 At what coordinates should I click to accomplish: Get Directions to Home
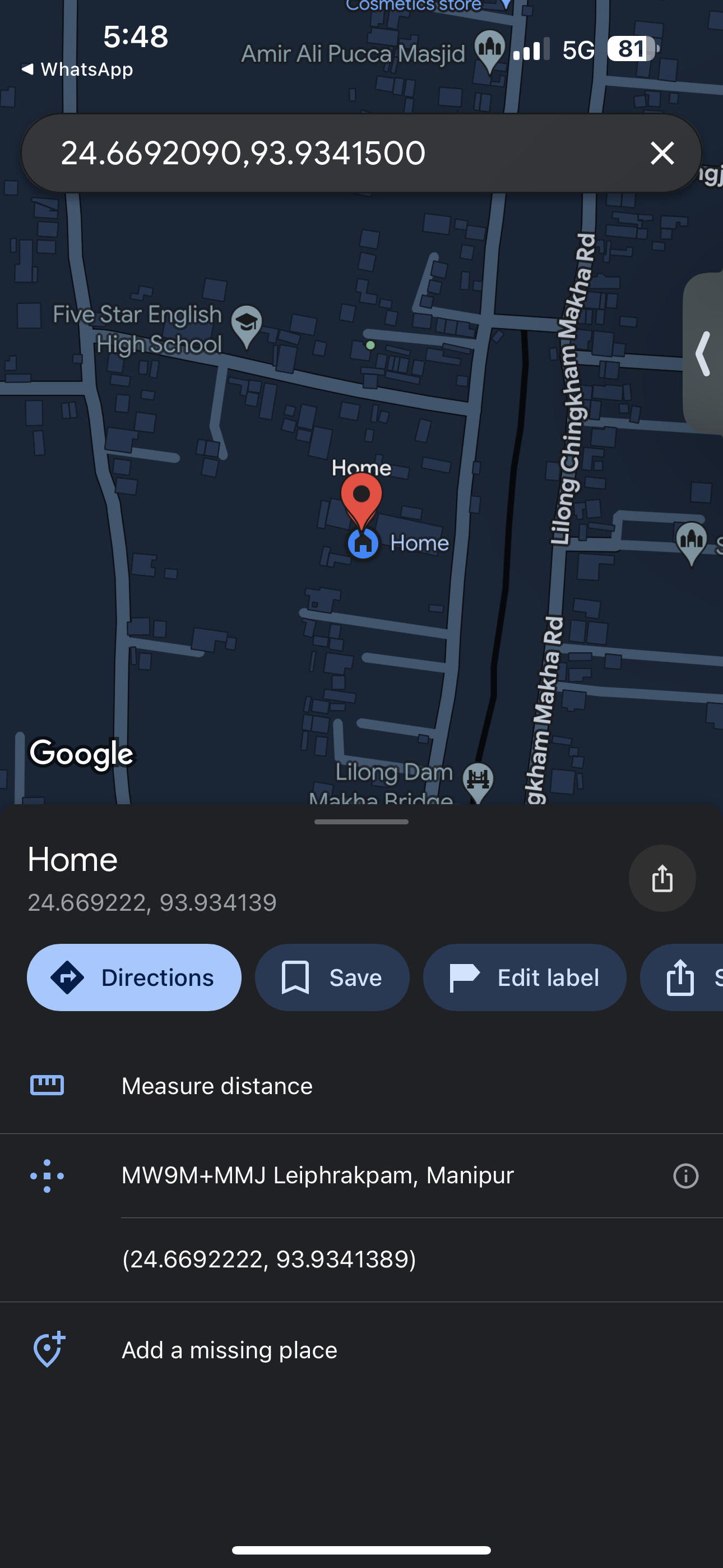[134, 977]
